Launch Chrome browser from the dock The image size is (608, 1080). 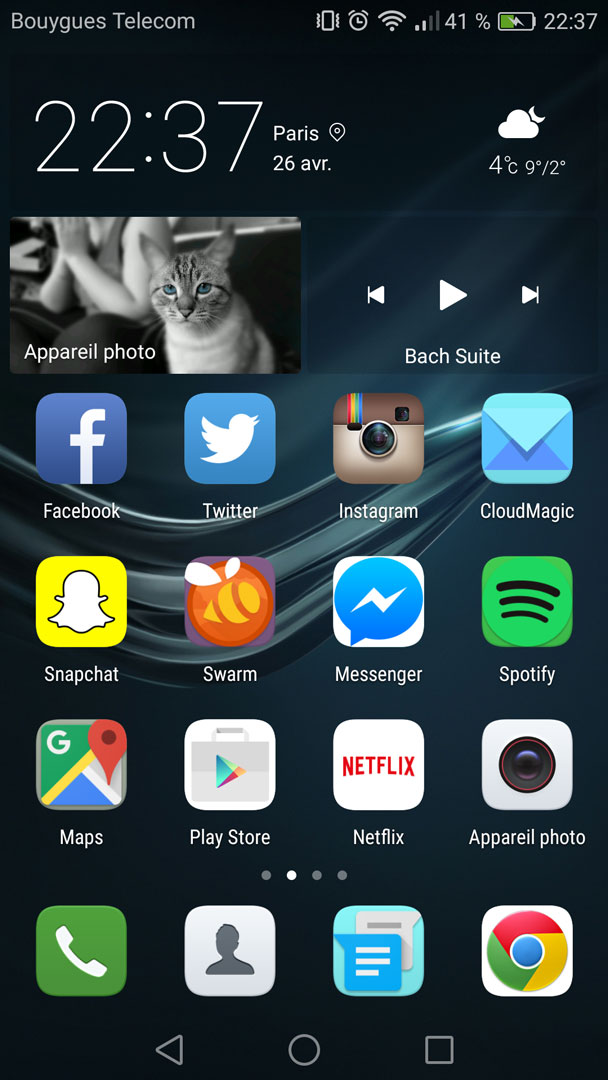[527, 951]
